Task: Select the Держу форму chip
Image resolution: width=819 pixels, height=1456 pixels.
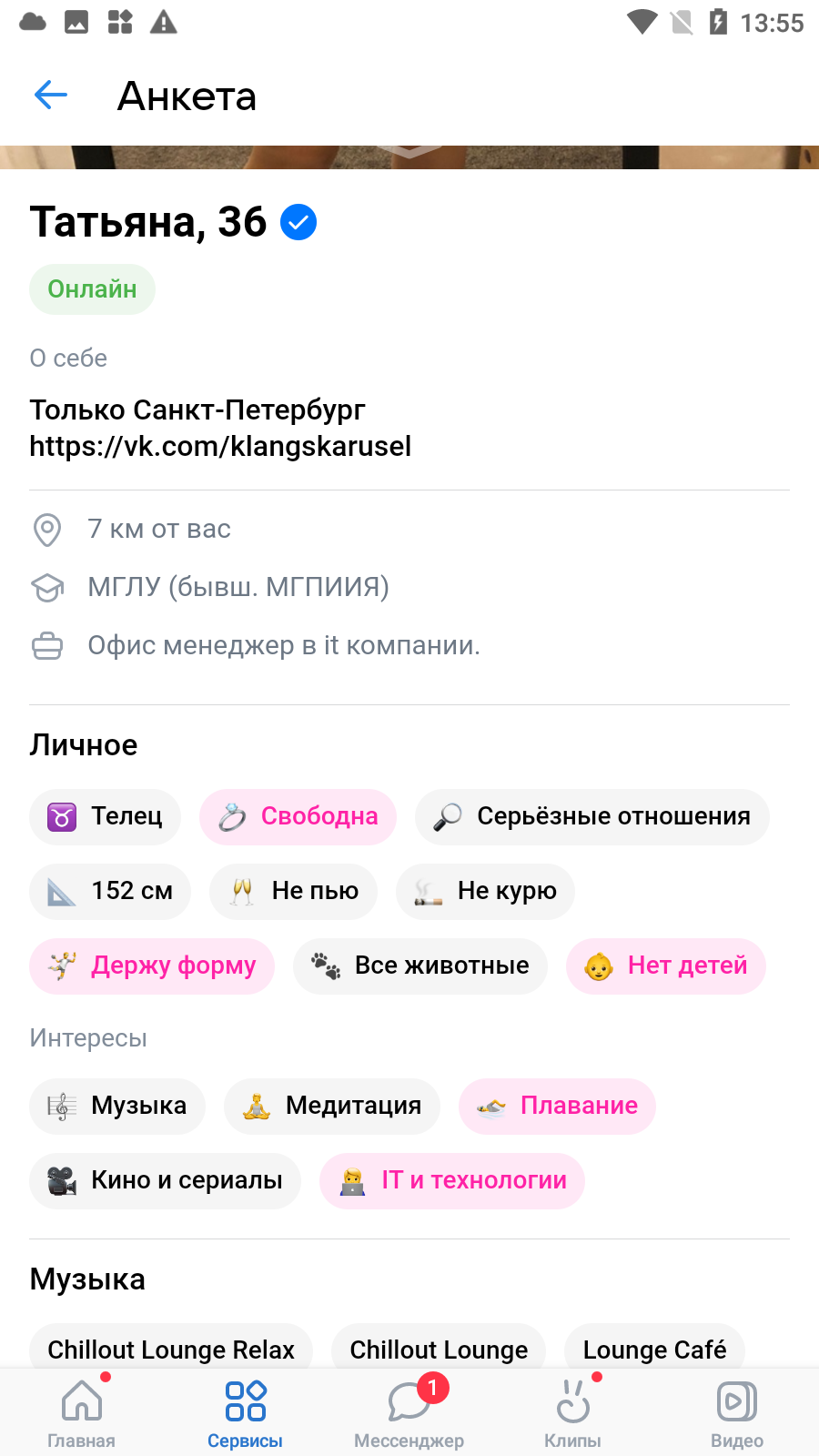Action: pos(152,966)
